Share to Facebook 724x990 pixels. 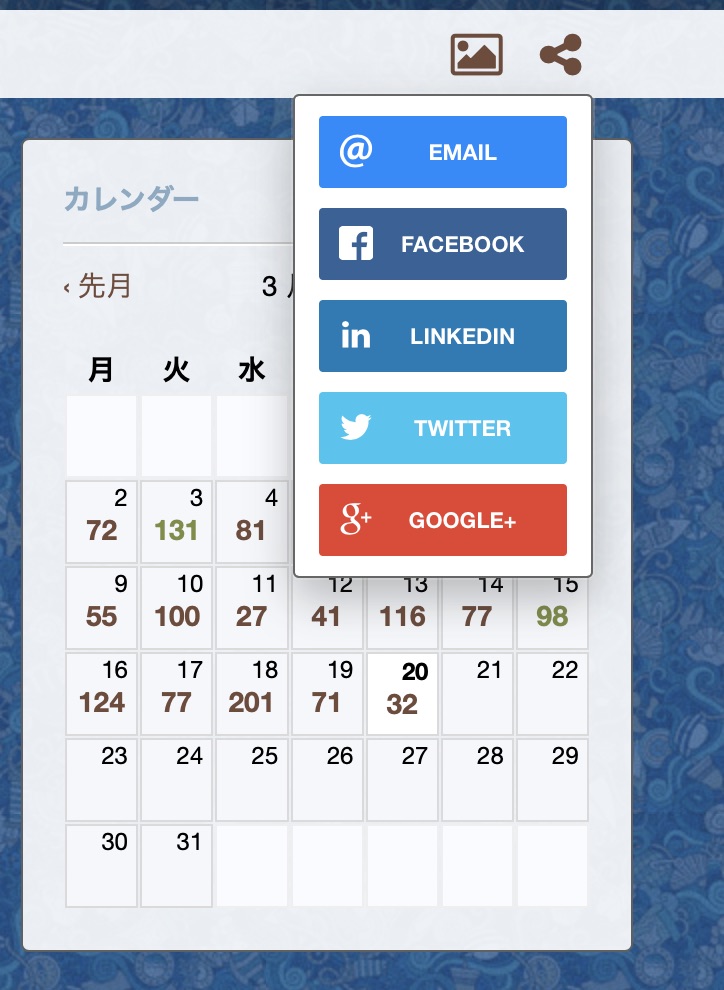coord(442,244)
